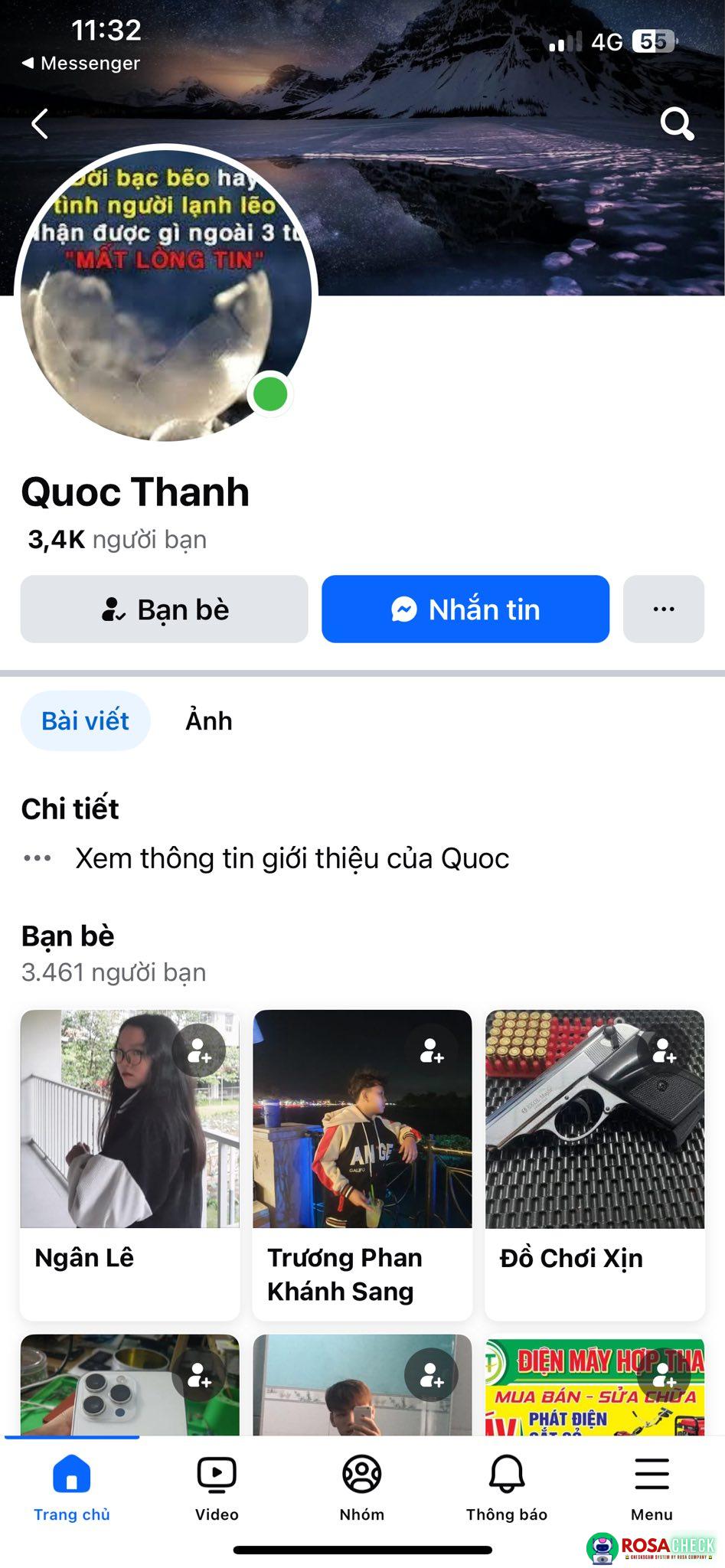725x1568 pixels.
Task: Select the Bài viết tab
Action: click(85, 720)
